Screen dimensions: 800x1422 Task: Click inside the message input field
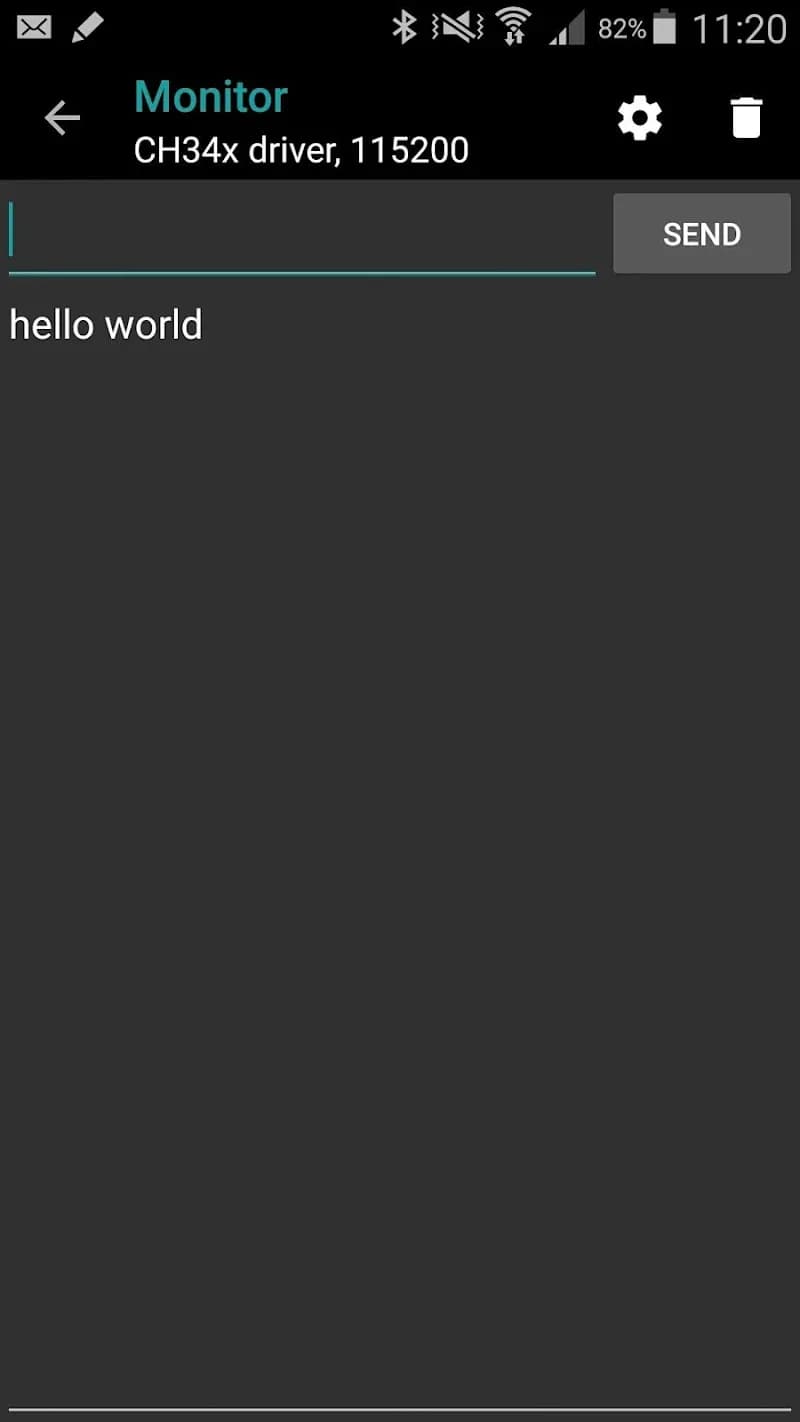coord(300,231)
